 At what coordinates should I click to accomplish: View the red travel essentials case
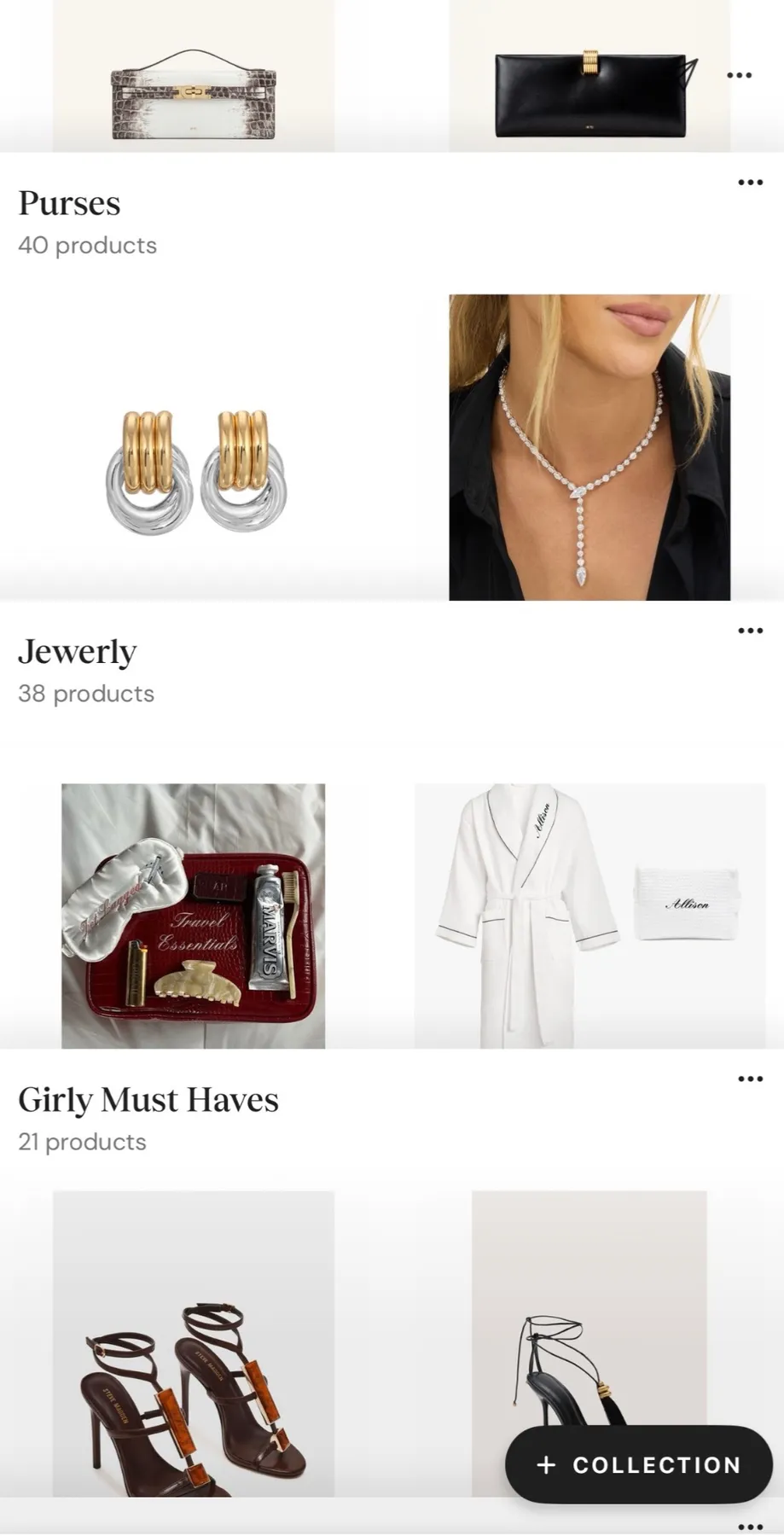click(193, 916)
